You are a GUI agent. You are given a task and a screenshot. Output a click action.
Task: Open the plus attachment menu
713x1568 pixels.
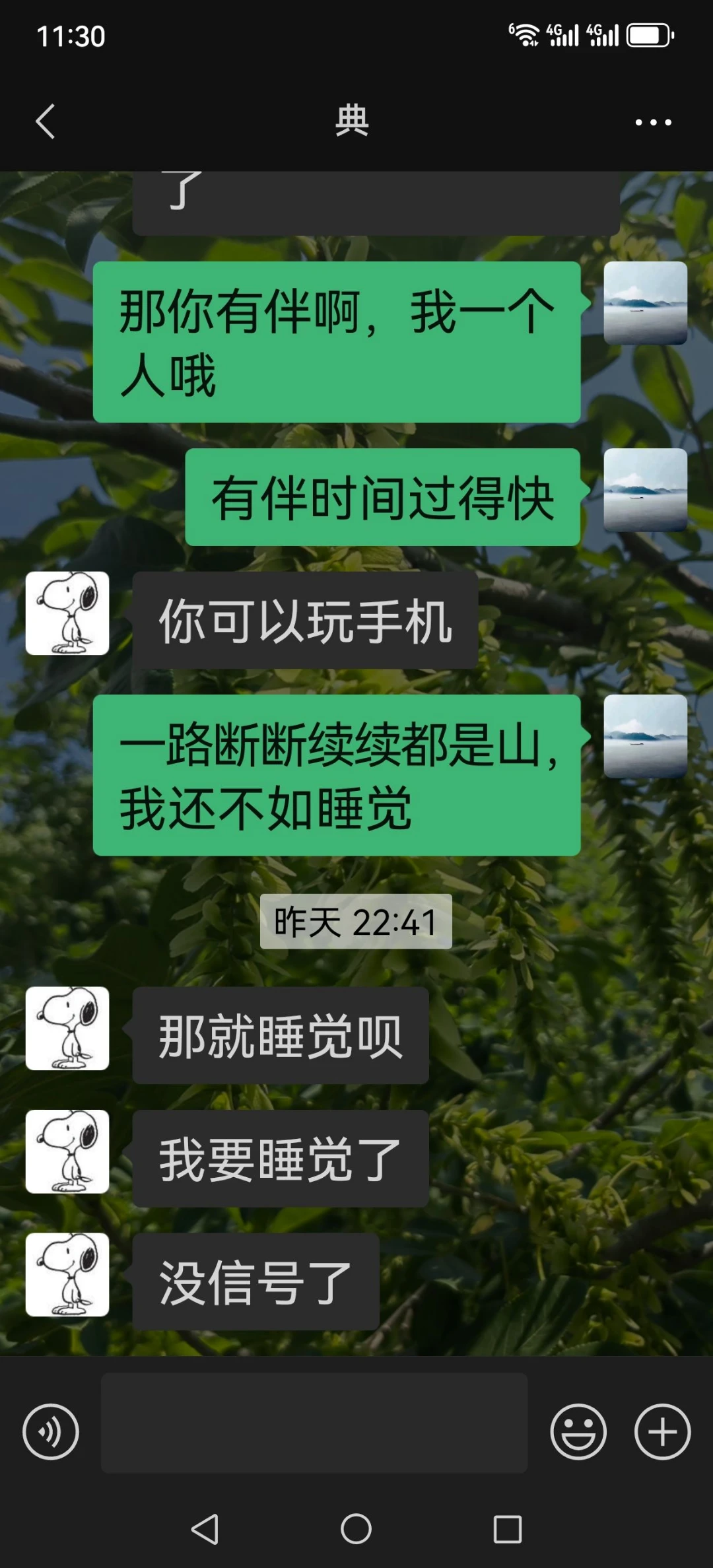pyautogui.click(x=662, y=1431)
